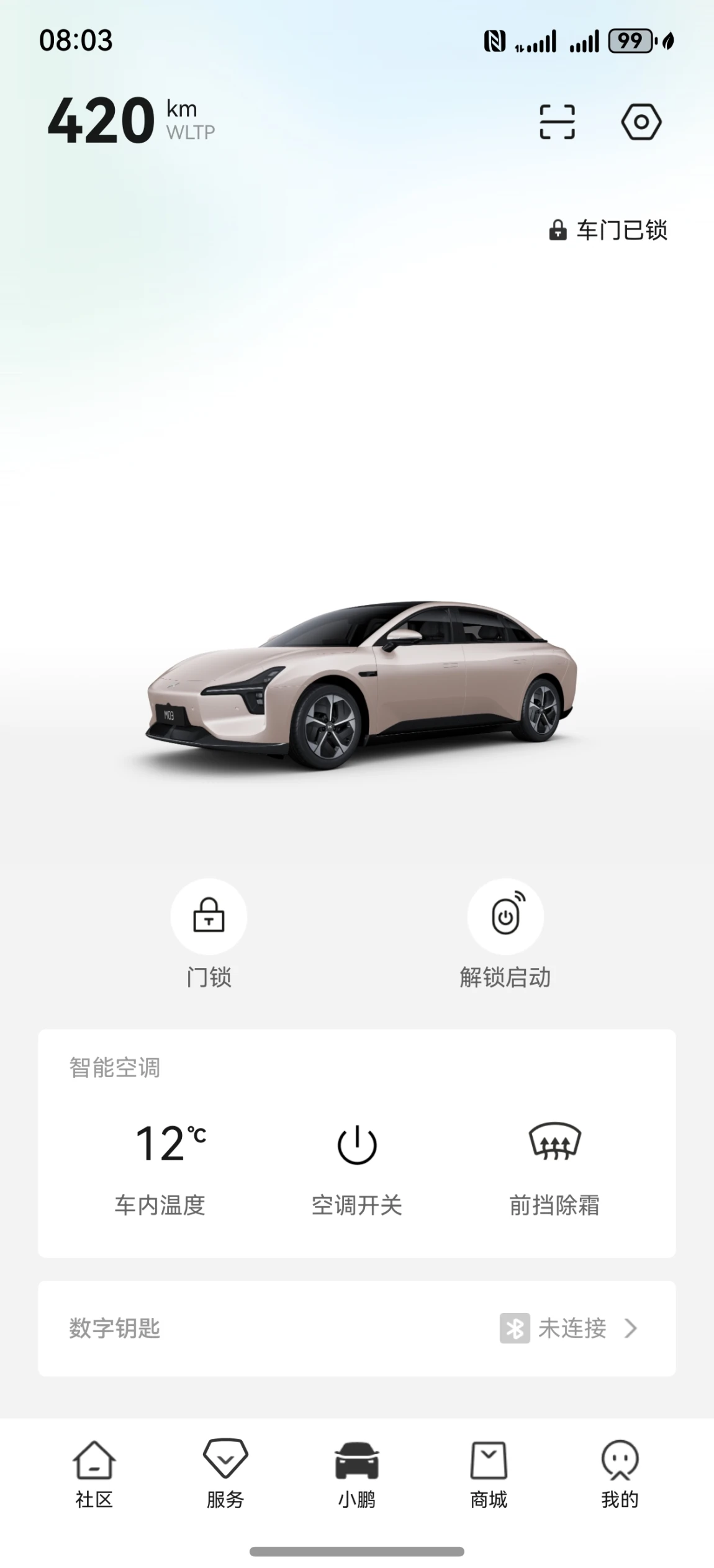Switch to the 社区 tab
This screenshot has height=1568, width=714.
pyautogui.click(x=94, y=1473)
